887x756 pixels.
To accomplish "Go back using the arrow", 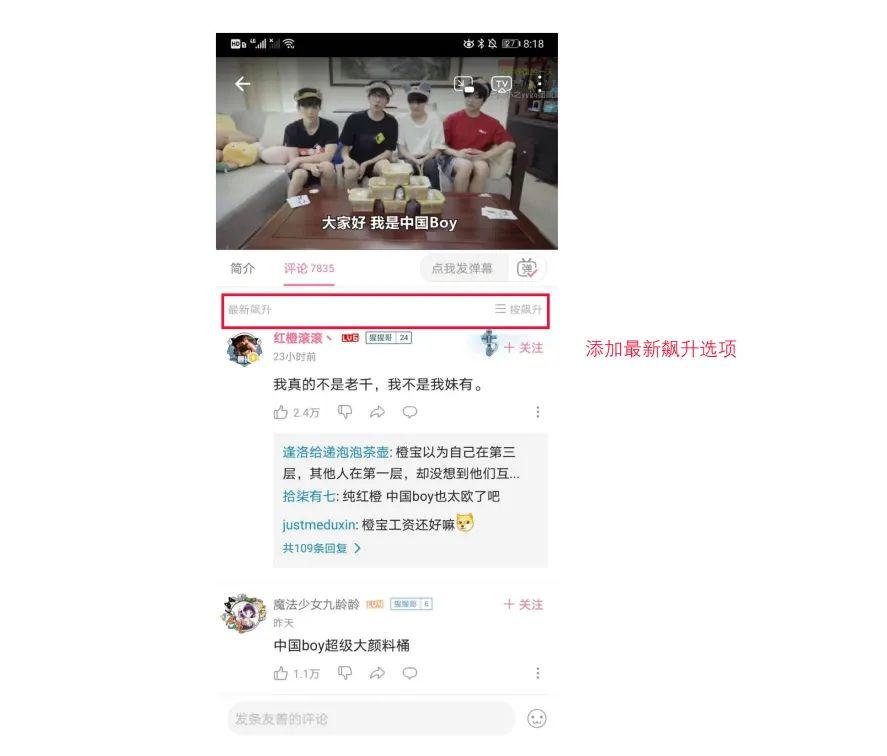I will [242, 84].
